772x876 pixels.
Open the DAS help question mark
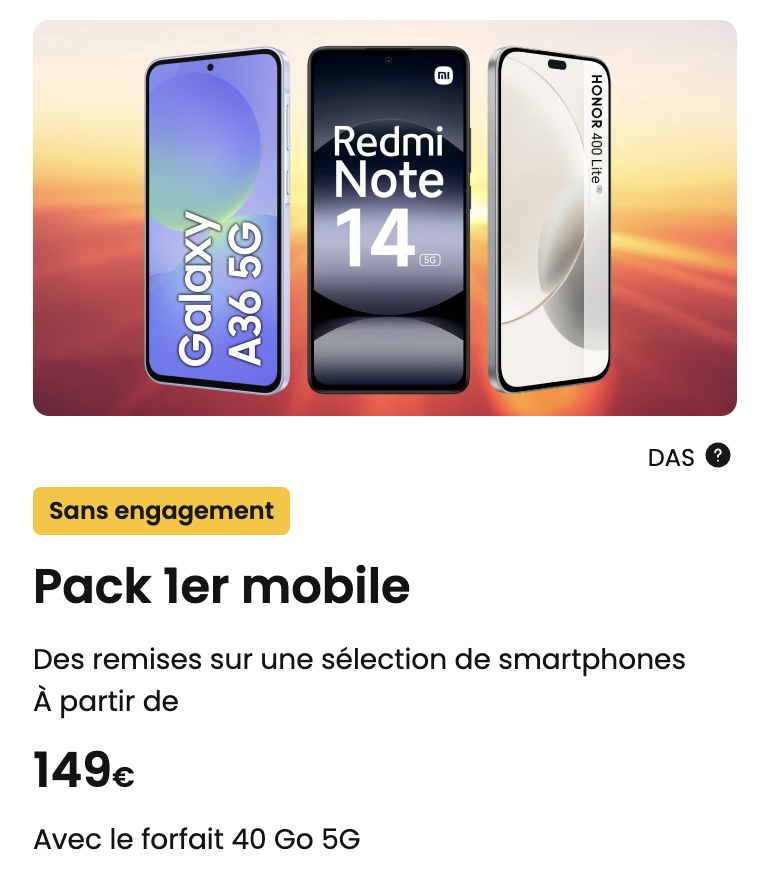coord(717,456)
